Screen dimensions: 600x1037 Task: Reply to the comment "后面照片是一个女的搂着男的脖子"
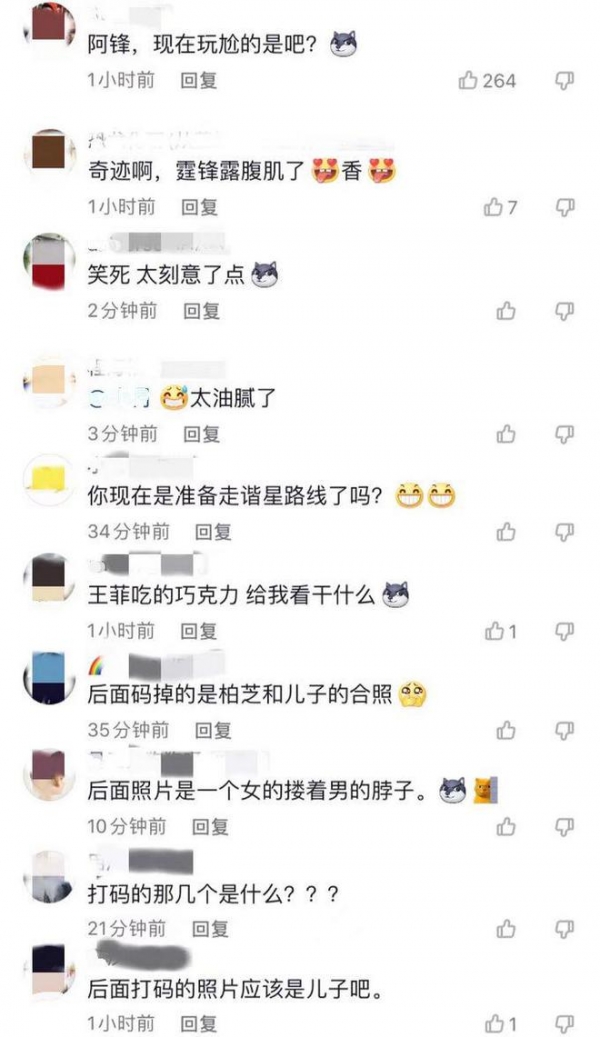pyautogui.click(x=210, y=826)
